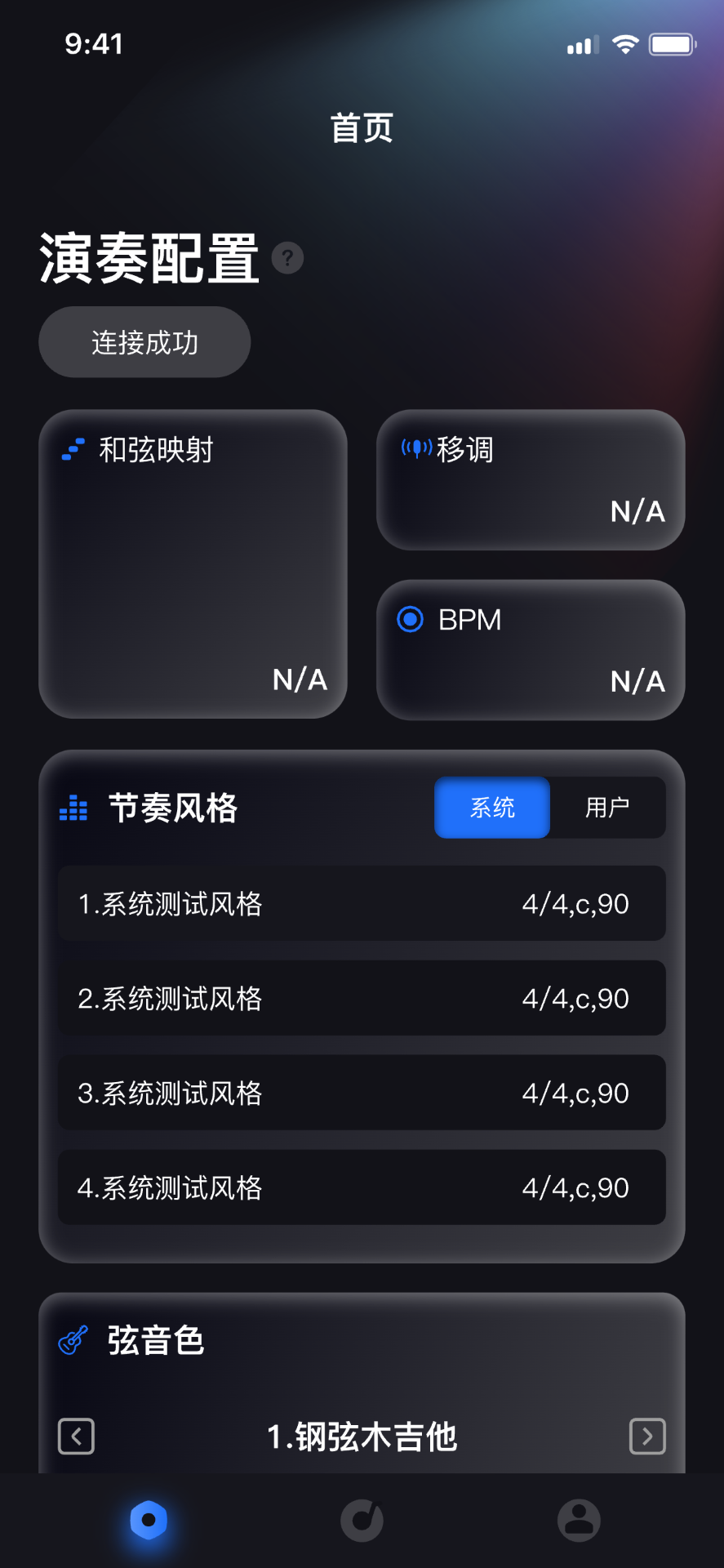
Task: Click the BPM radio button indicator
Action: click(411, 620)
